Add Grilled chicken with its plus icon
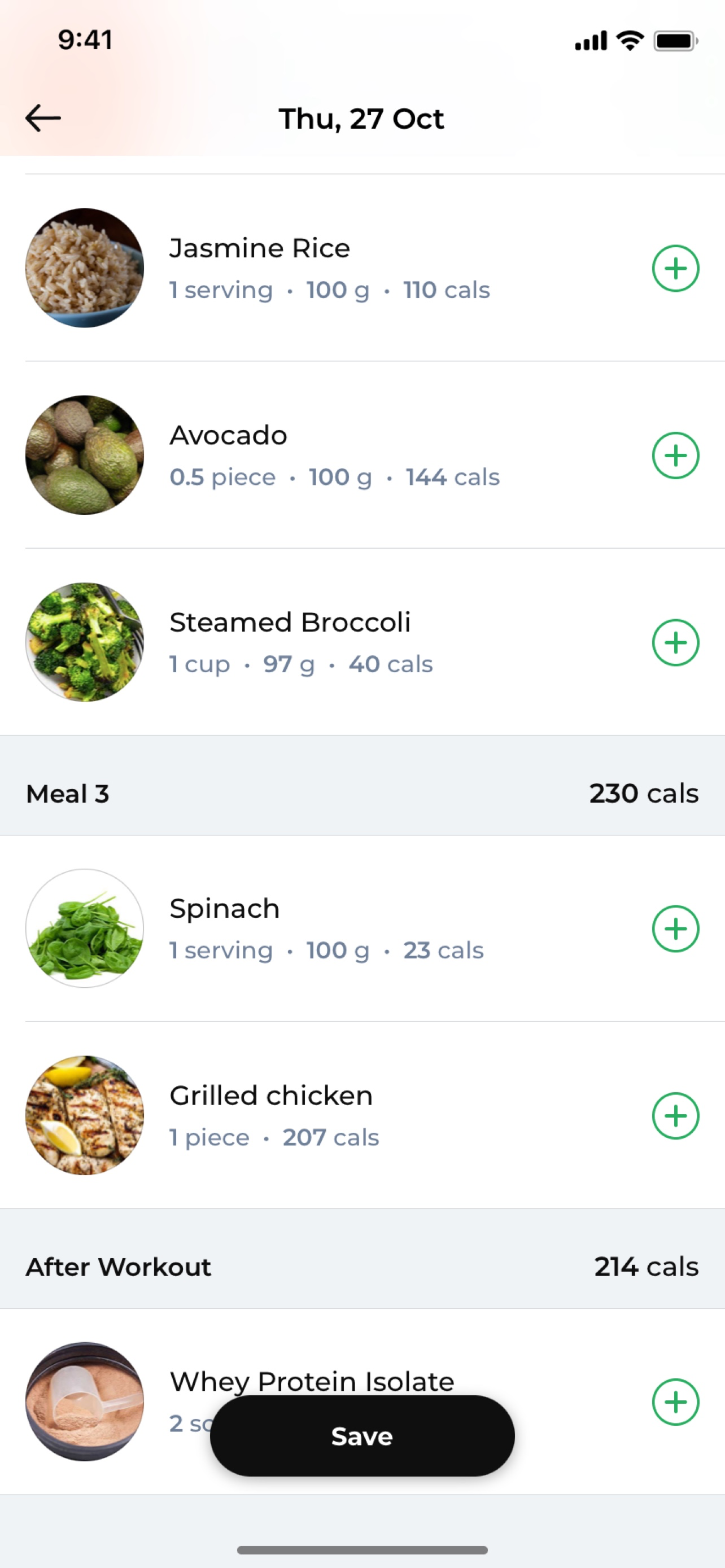The height and width of the screenshot is (1568, 725). (675, 1115)
